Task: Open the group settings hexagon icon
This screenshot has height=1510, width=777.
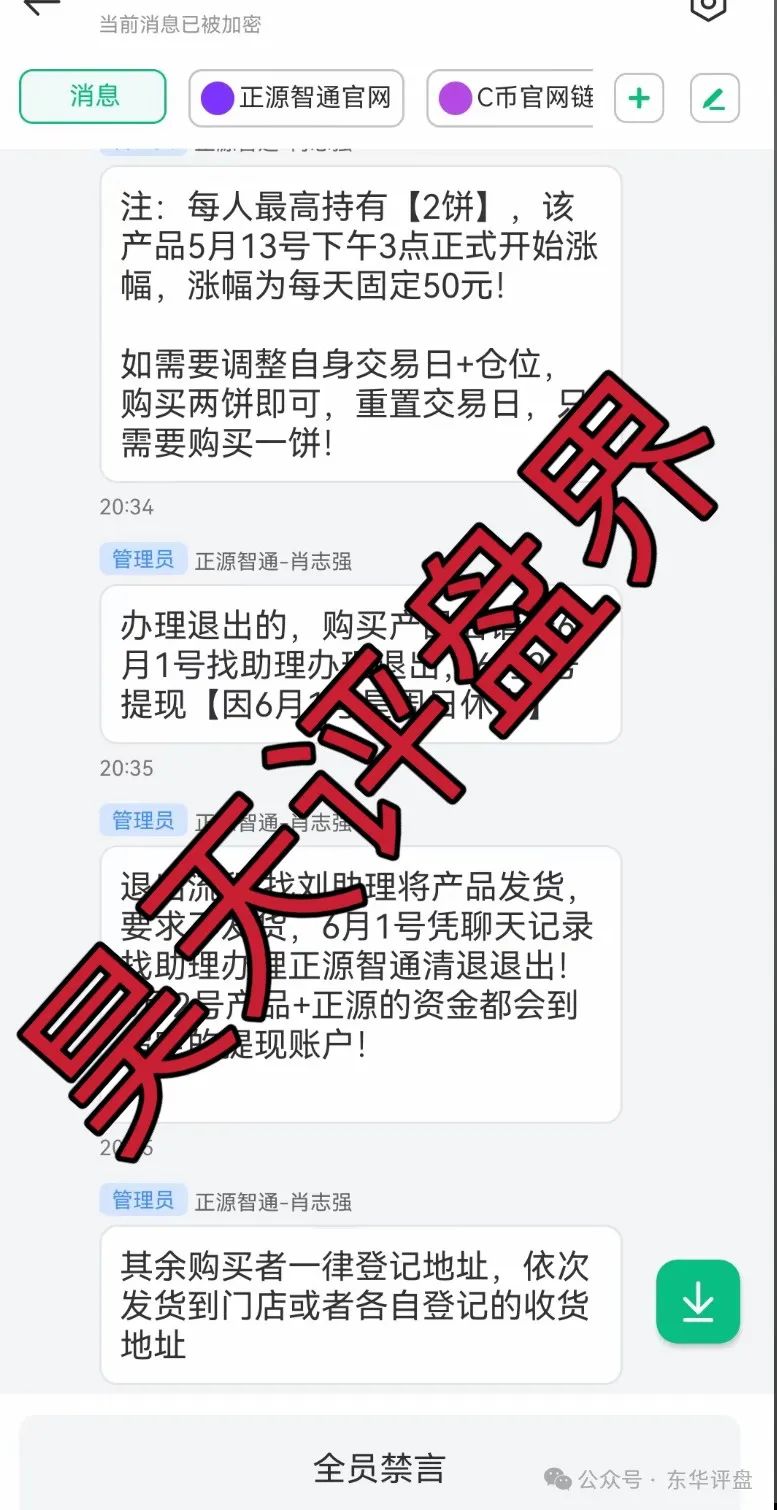Action: click(708, 8)
